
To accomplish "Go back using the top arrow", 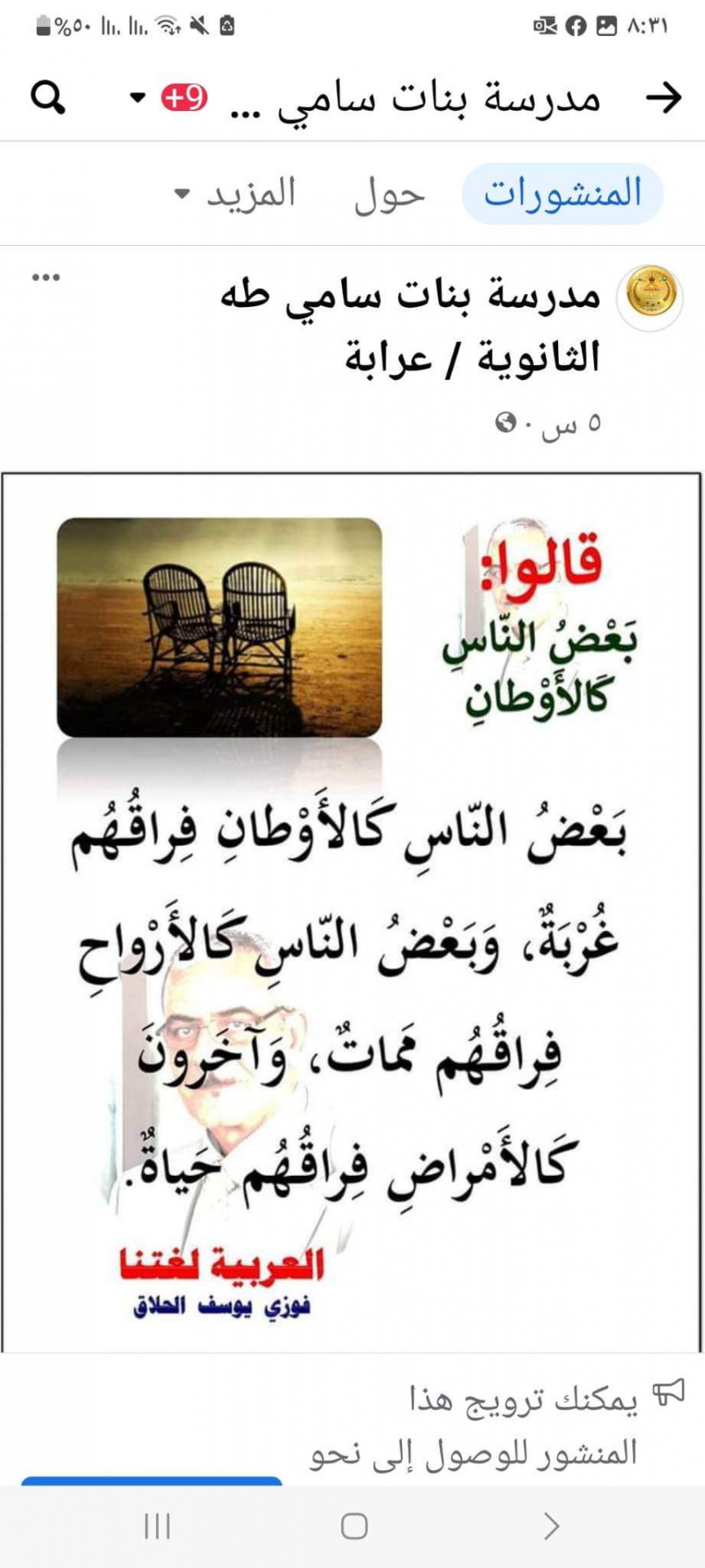I will click(663, 98).
